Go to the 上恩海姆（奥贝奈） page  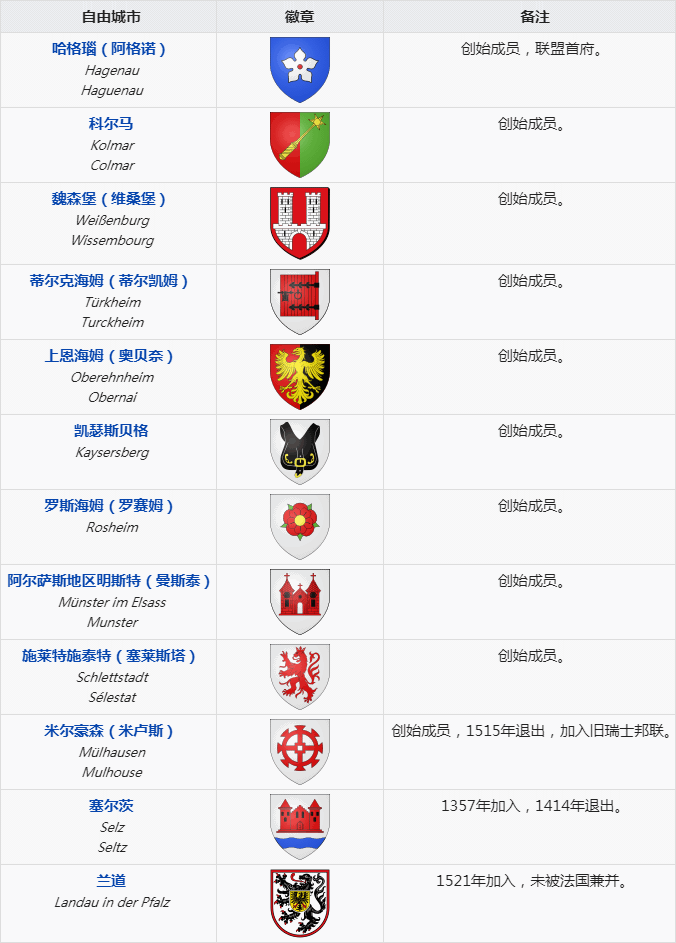coord(109,355)
